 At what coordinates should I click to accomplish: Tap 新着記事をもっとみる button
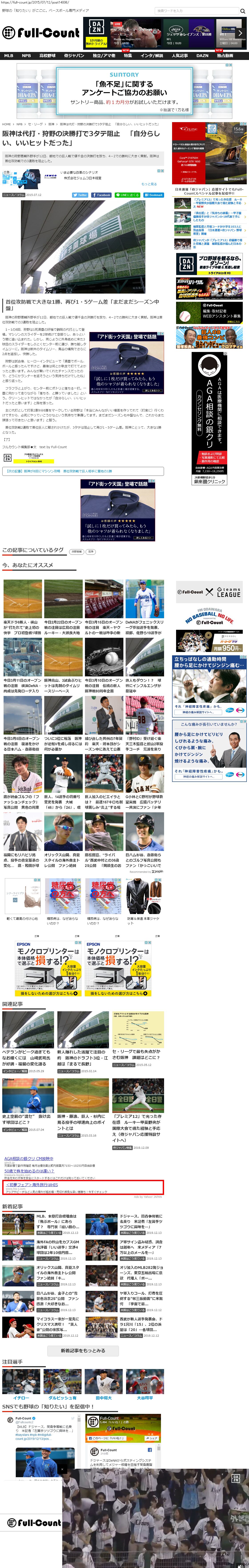click(x=83, y=1350)
